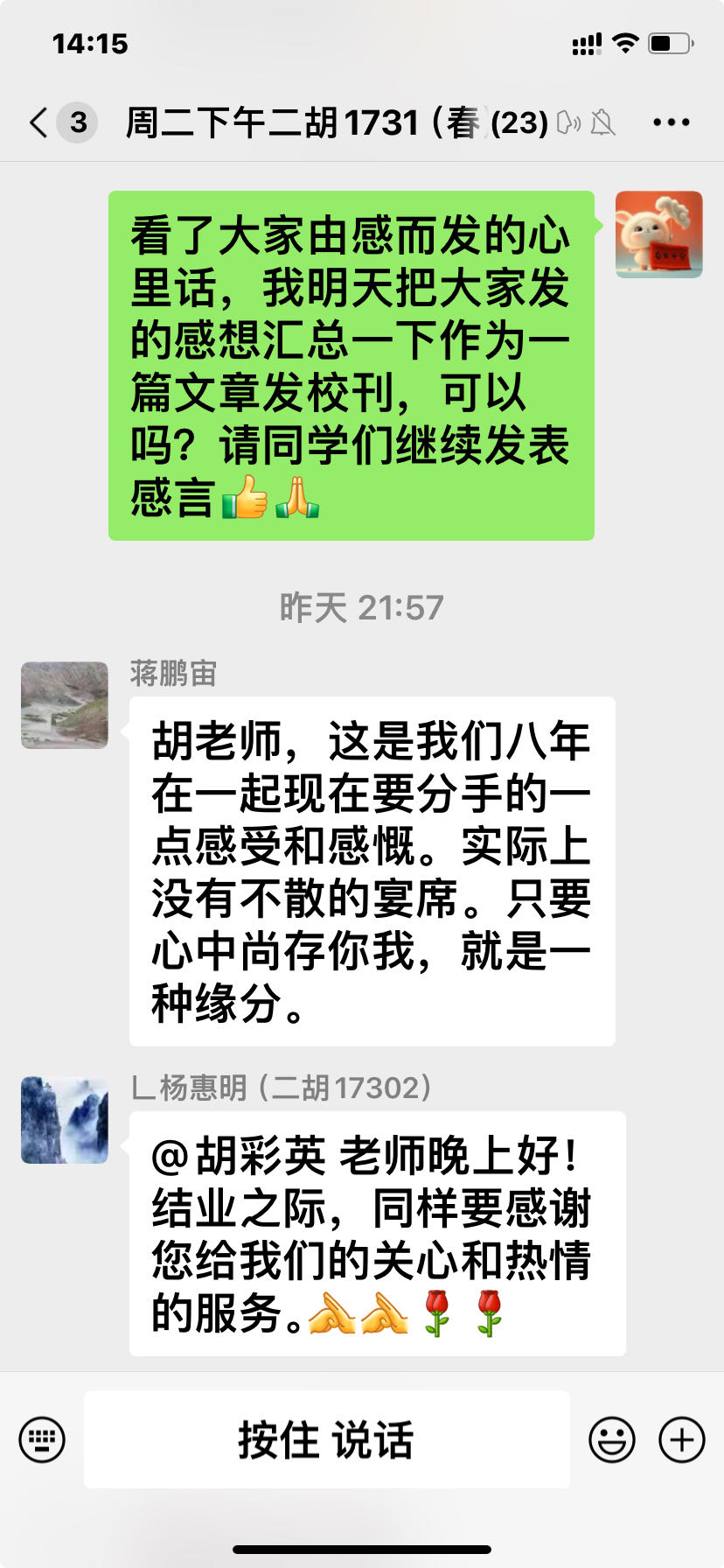Switch to keyboard text input

42,1439
